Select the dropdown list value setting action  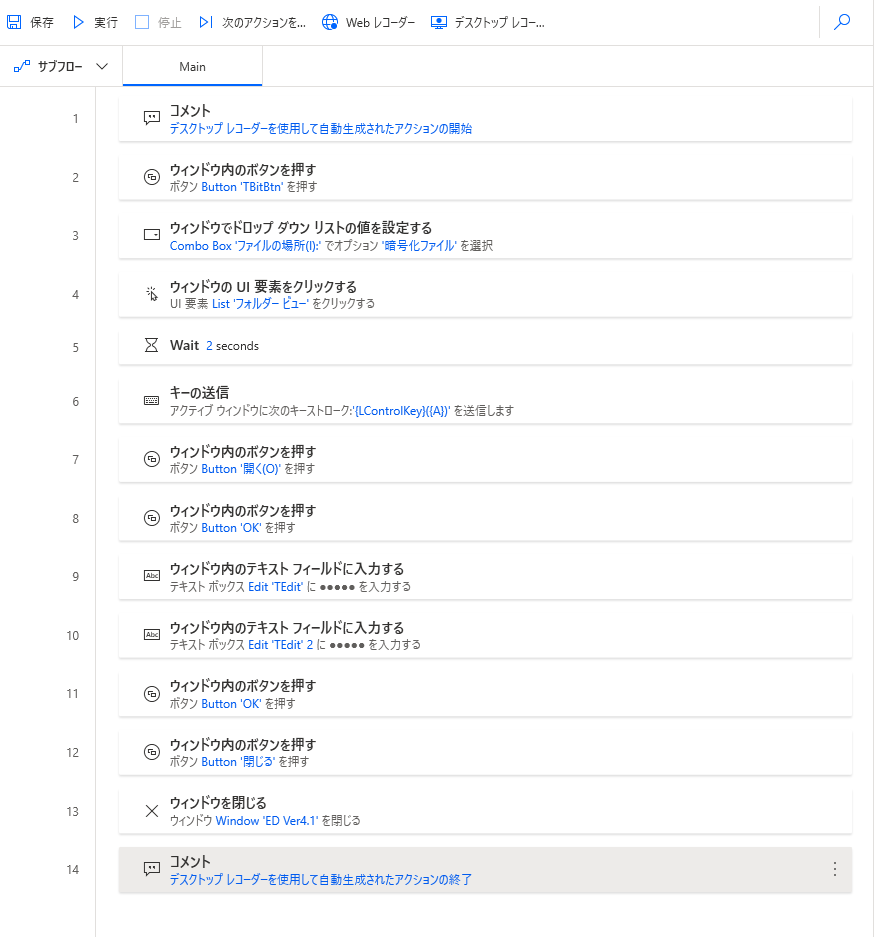(485, 236)
